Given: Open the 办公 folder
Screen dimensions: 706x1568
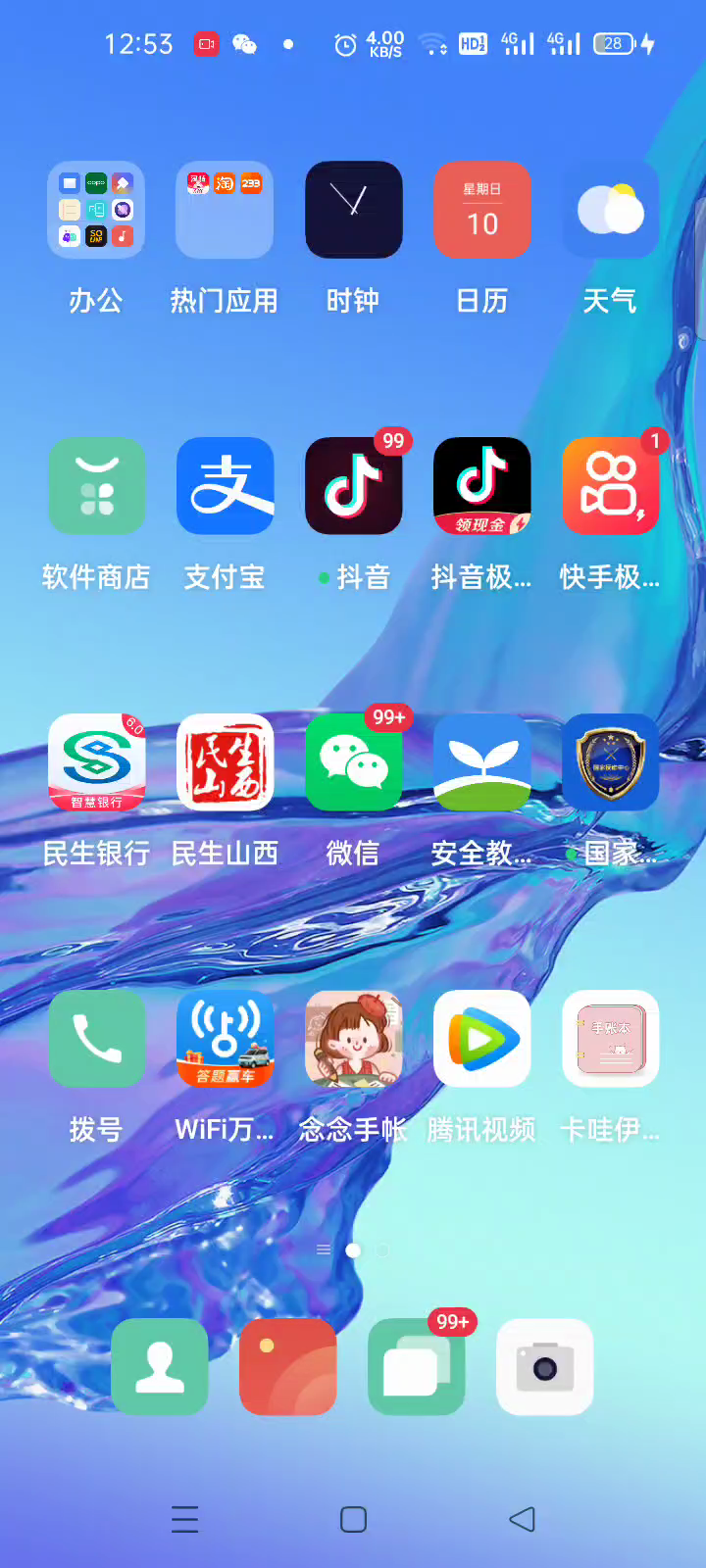Looking at the screenshot, I should pos(96,210).
